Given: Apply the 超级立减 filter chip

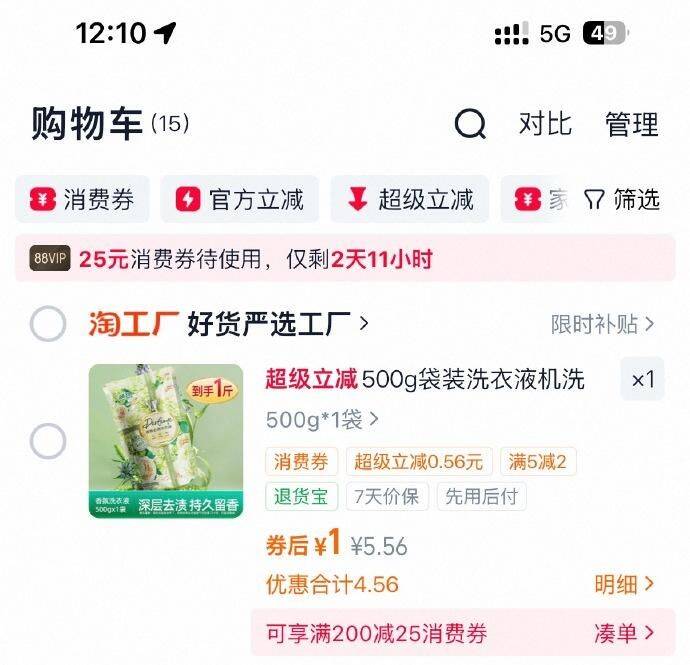Looking at the screenshot, I should click(410, 199).
